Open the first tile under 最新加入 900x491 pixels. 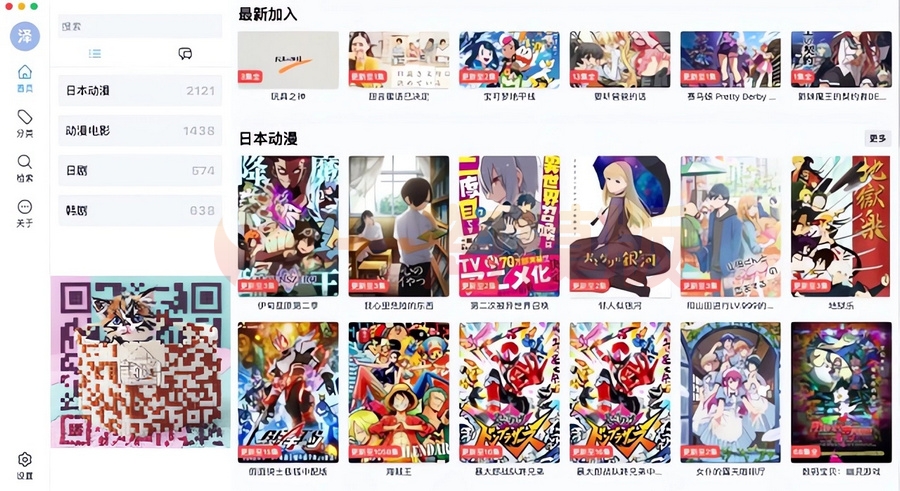(288, 60)
